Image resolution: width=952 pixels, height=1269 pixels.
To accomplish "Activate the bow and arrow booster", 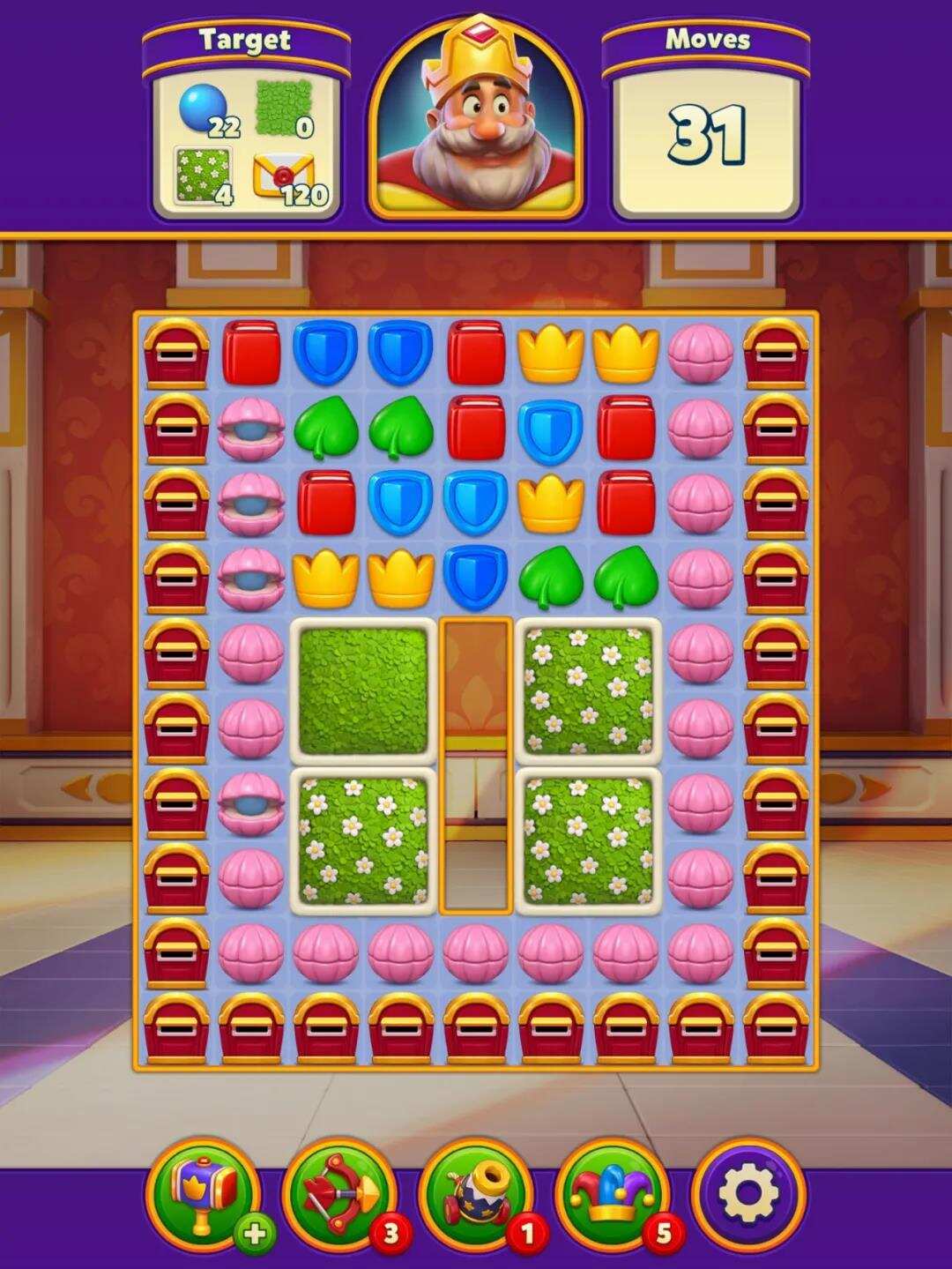I will click(339, 1195).
